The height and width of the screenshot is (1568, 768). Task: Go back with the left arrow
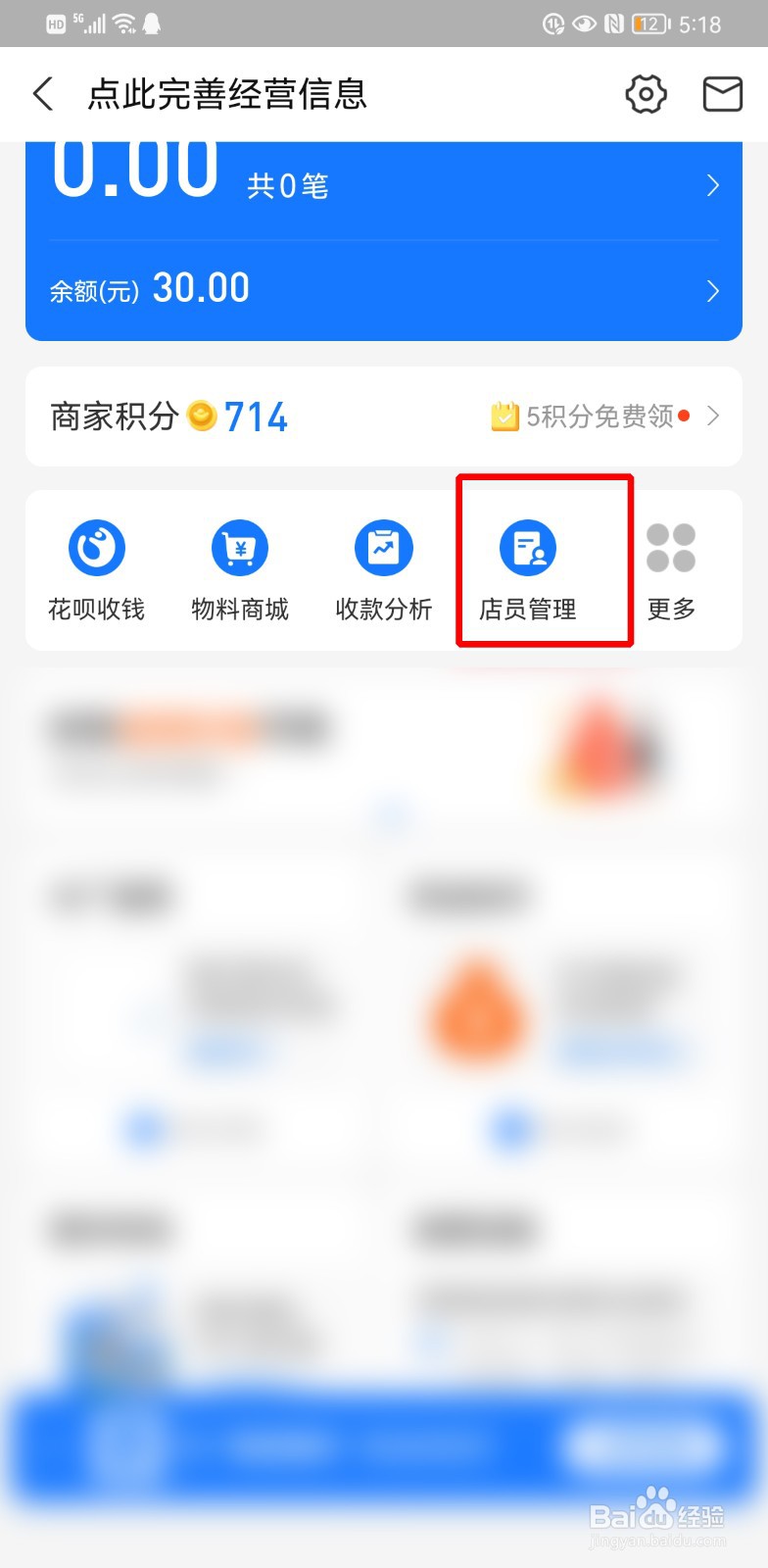click(x=43, y=94)
